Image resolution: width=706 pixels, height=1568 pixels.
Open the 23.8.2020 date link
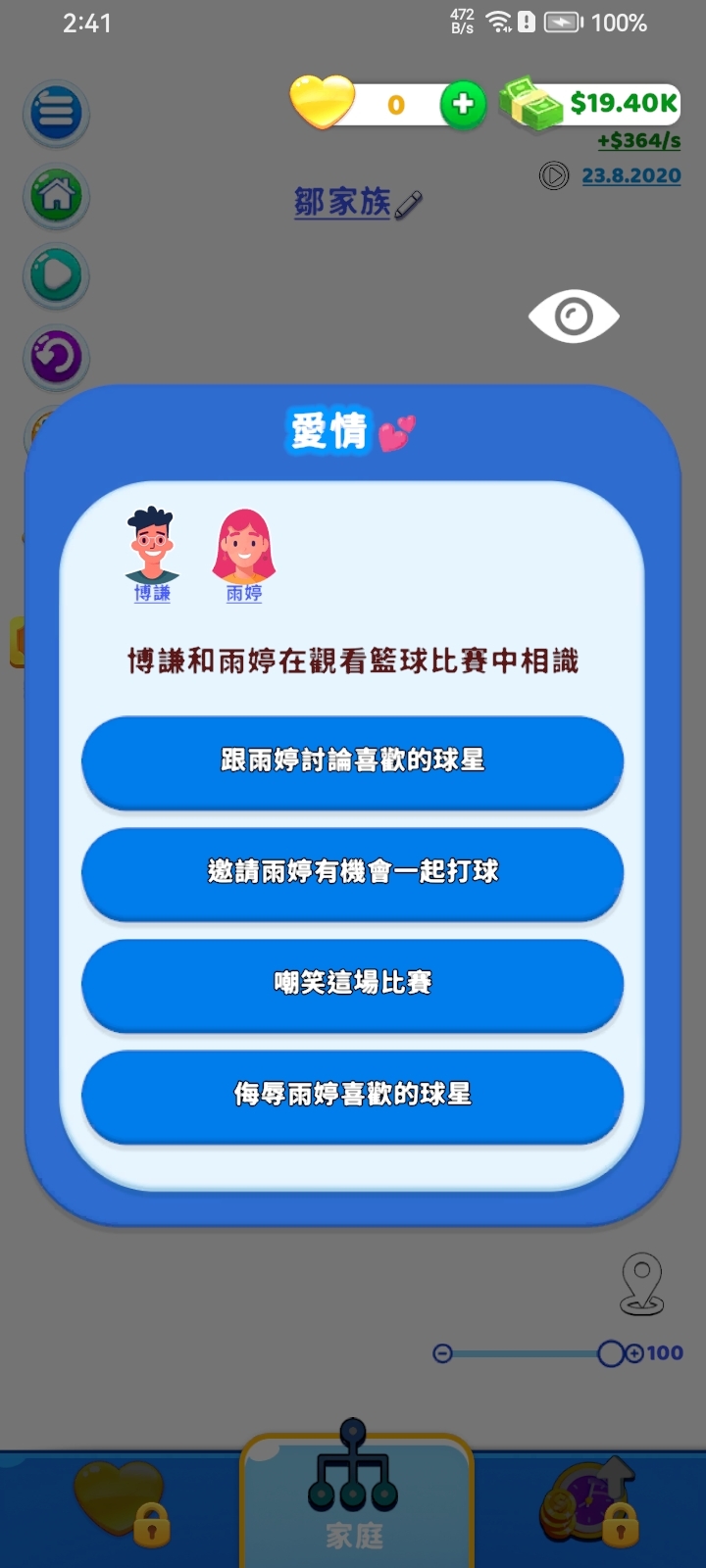[x=630, y=173]
